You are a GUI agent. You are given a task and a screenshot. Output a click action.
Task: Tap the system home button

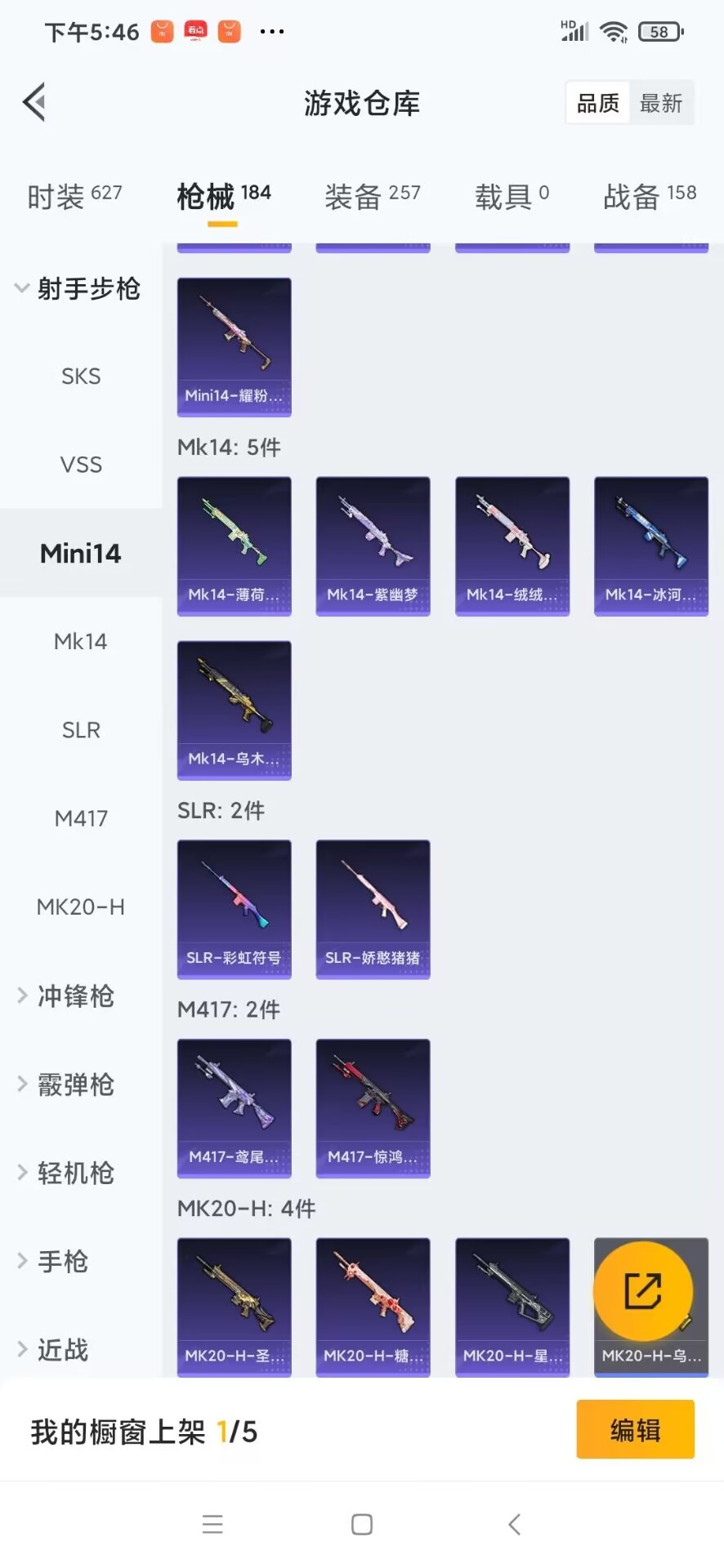pos(362,1524)
